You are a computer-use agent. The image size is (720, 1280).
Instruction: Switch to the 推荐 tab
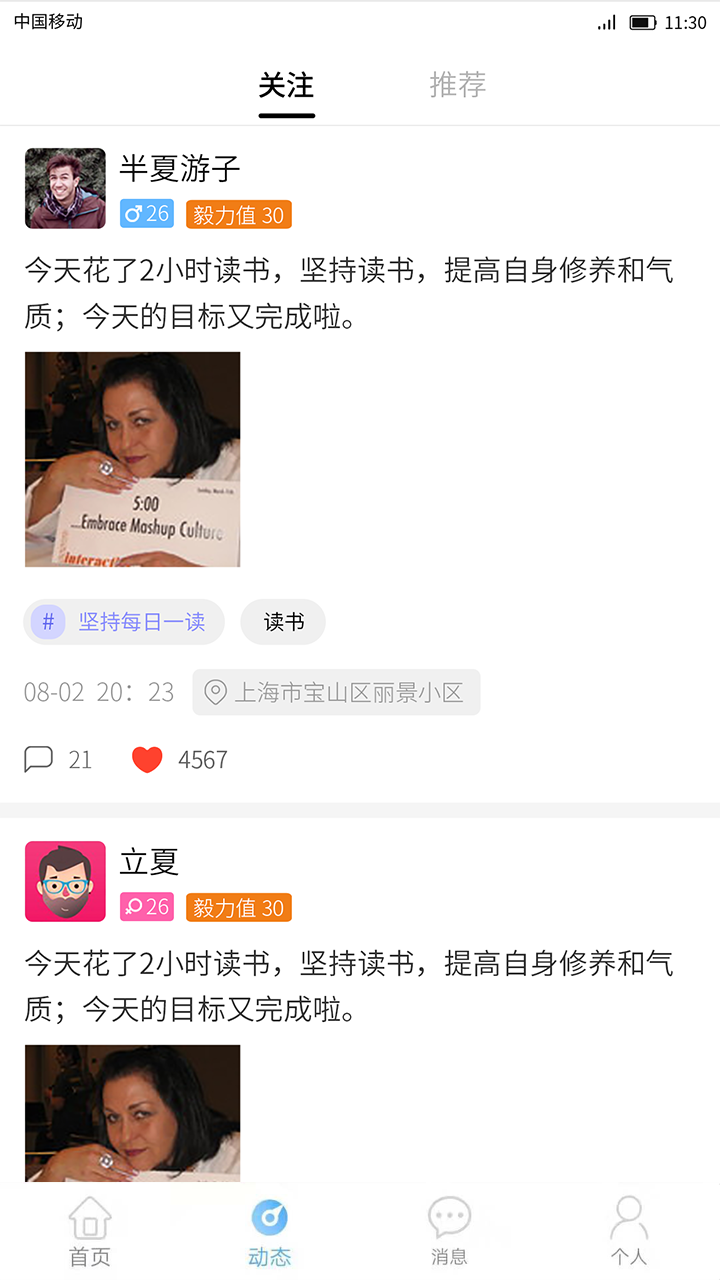point(457,86)
